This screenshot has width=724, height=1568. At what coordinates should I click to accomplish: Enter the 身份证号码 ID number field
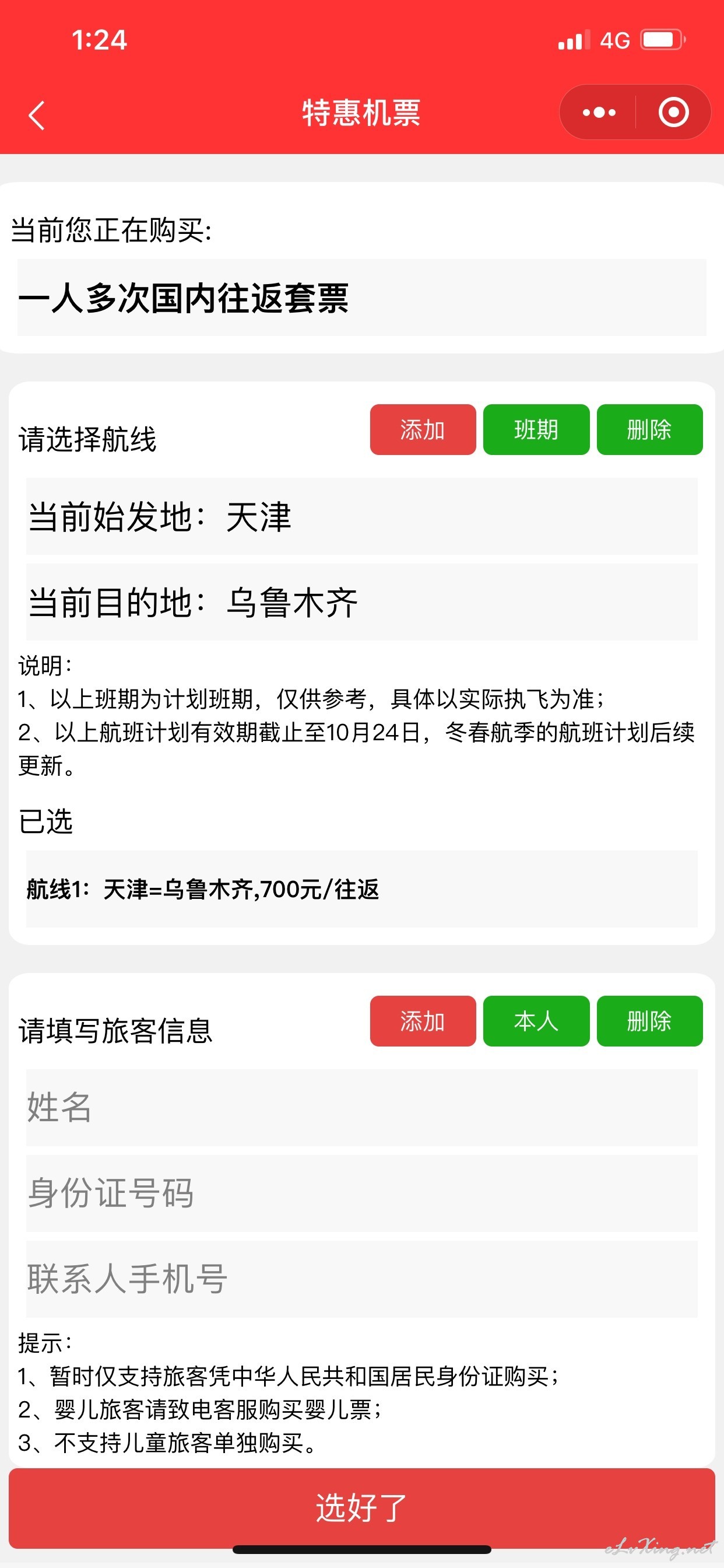click(361, 1193)
